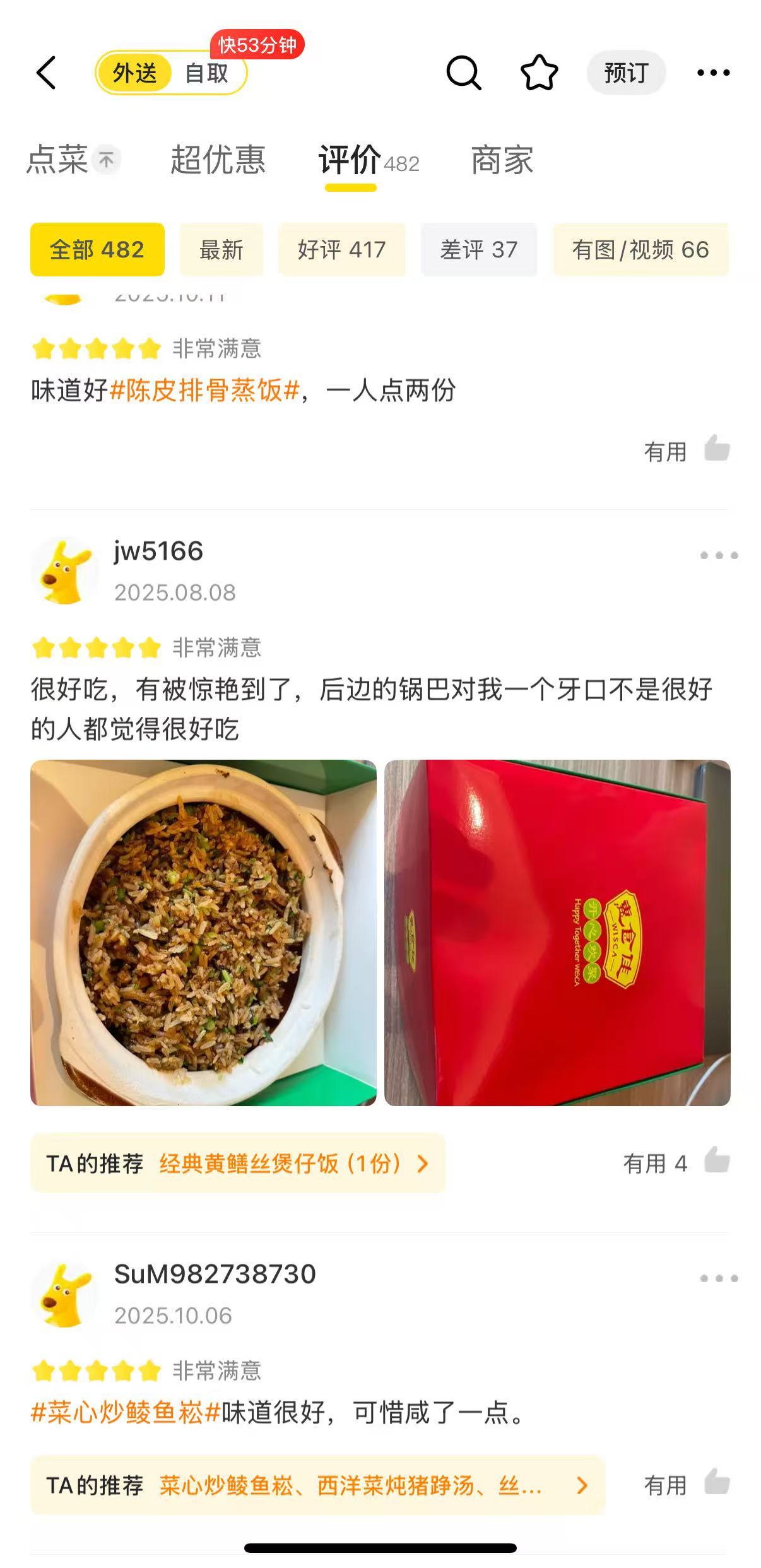Tap the 预订 reservation button
Image resolution: width=761 pixels, height=1568 pixels.
pyautogui.click(x=626, y=73)
